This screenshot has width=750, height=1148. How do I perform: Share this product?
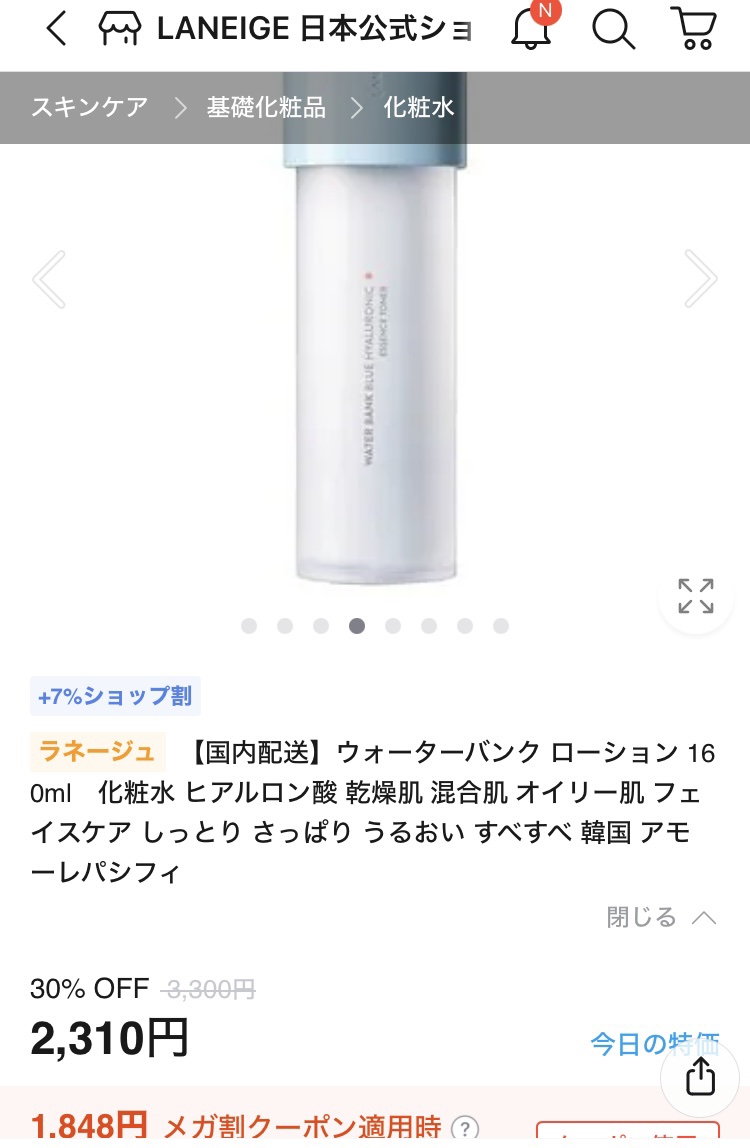click(701, 1076)
